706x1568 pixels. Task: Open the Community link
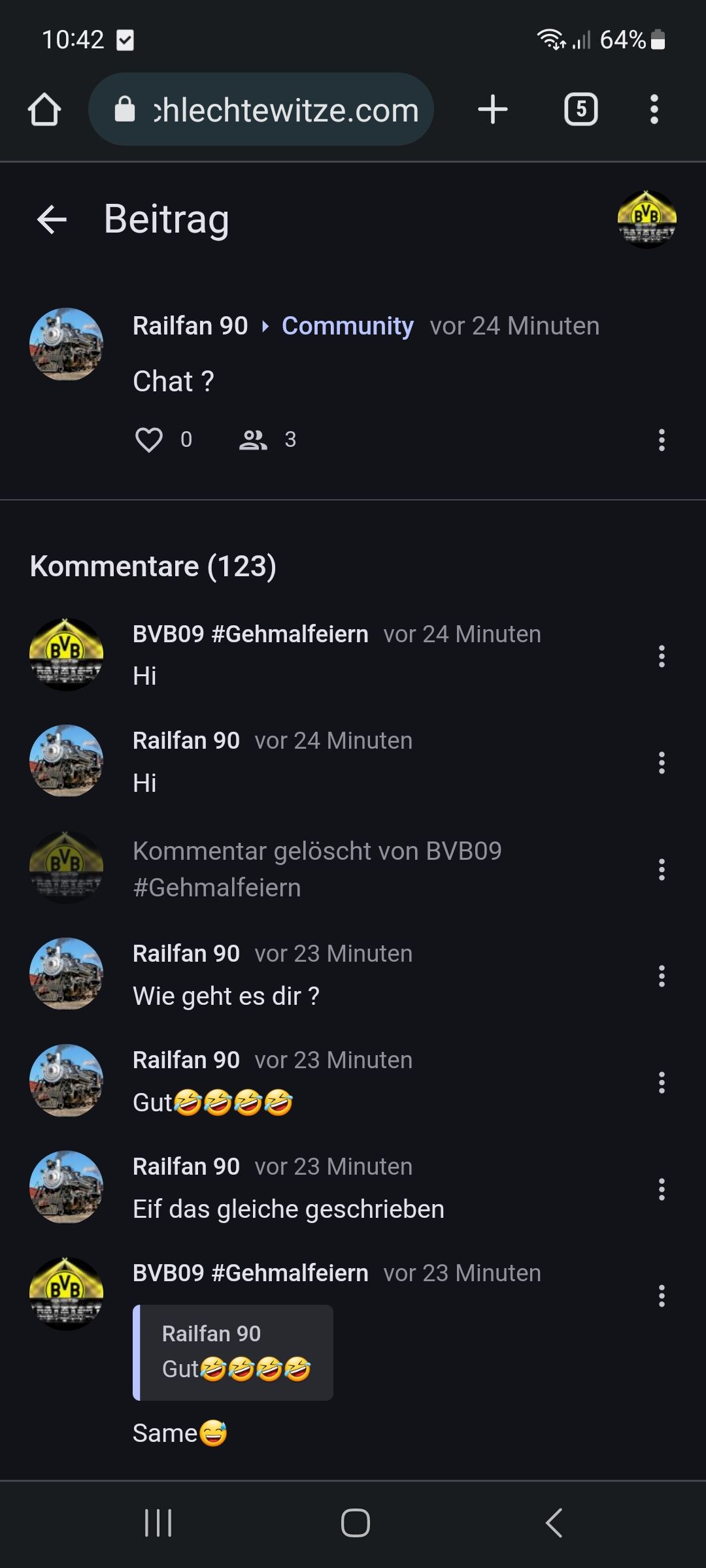click(347, 325)
